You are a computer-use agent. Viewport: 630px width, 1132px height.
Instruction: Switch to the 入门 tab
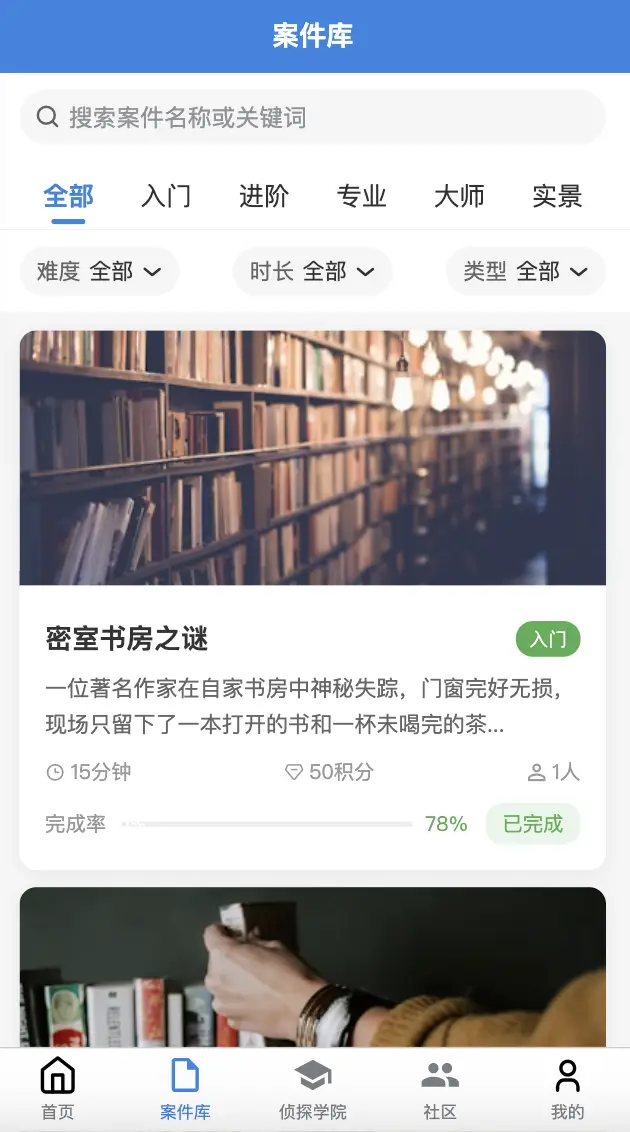(x=166, y=196)
